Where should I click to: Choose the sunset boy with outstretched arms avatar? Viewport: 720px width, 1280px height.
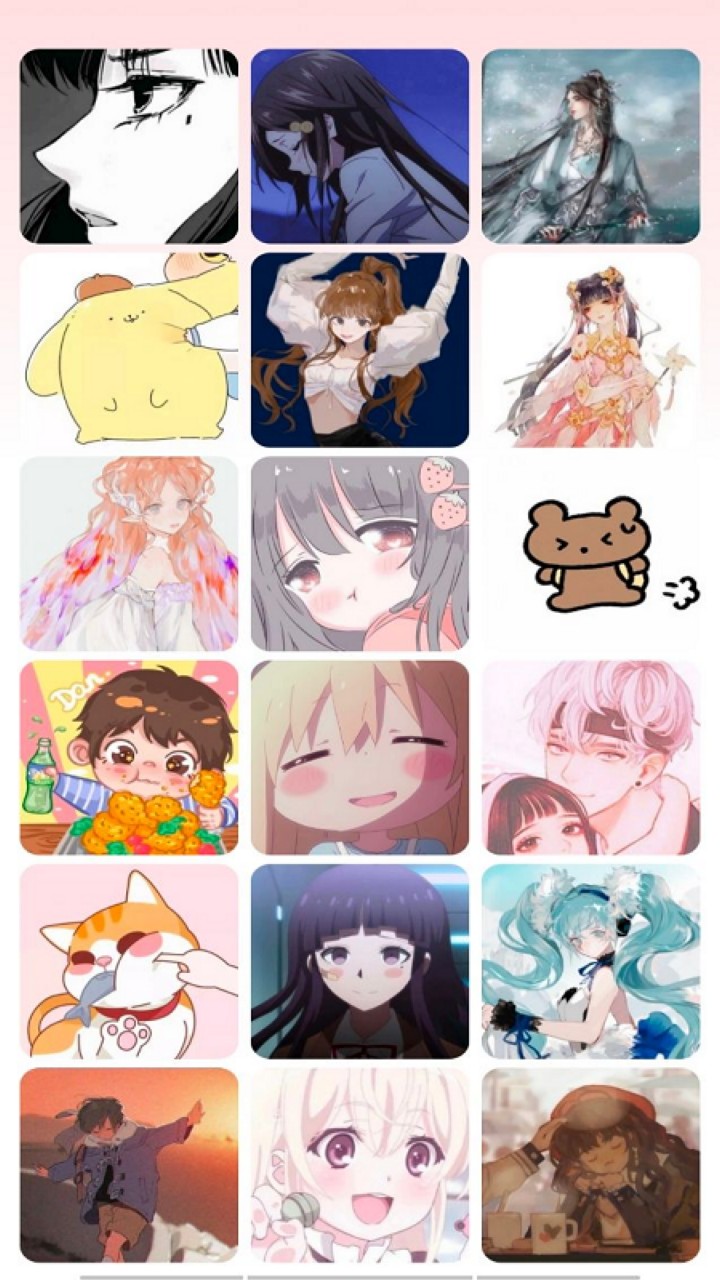(x=129, y=1165)
